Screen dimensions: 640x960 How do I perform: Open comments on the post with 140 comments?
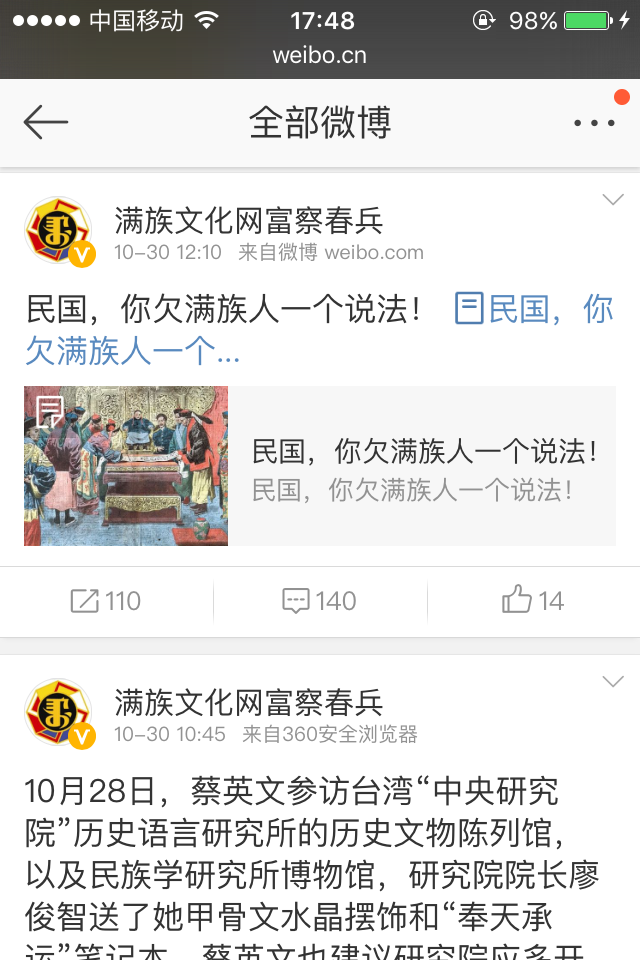point(320,601)
